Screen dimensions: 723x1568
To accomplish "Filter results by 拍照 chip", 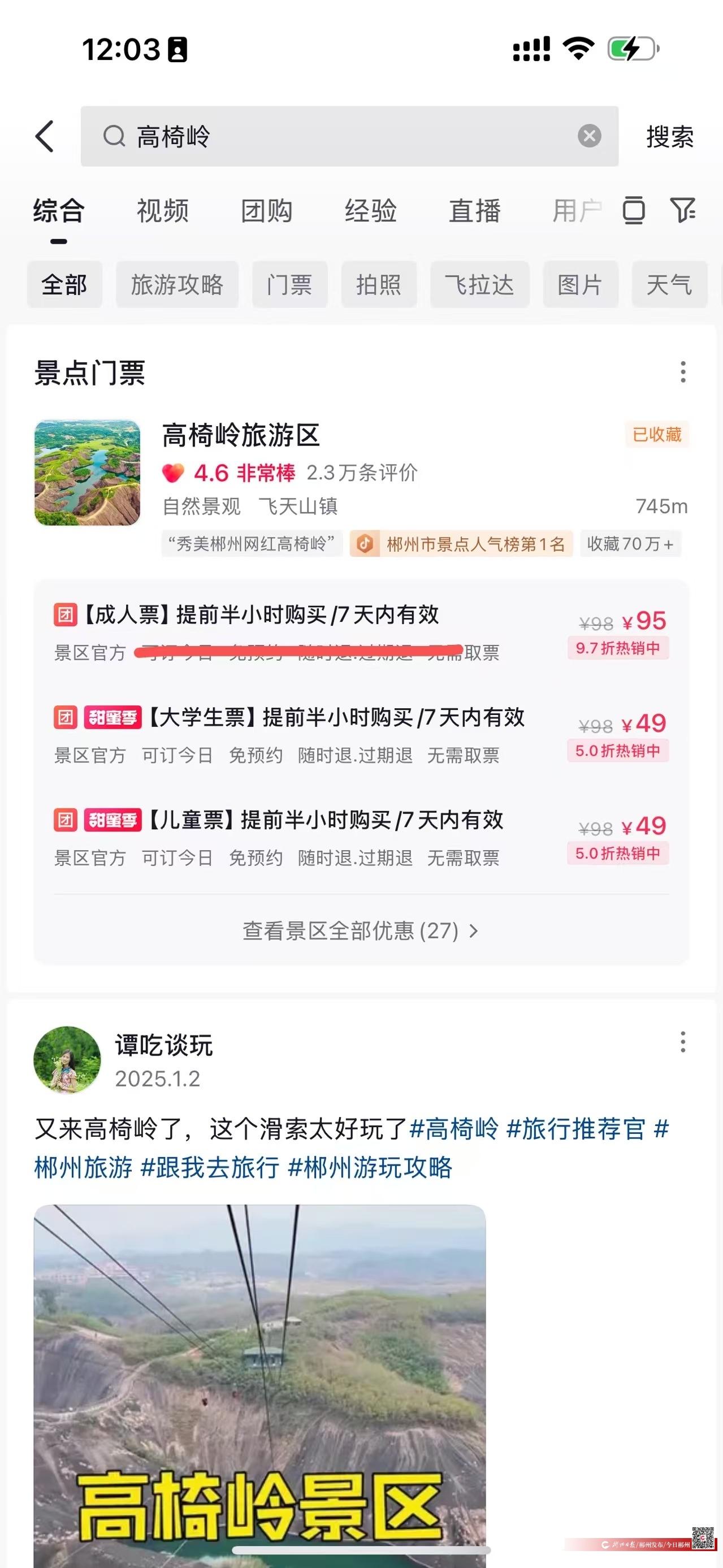I will [x=379, y=284].
